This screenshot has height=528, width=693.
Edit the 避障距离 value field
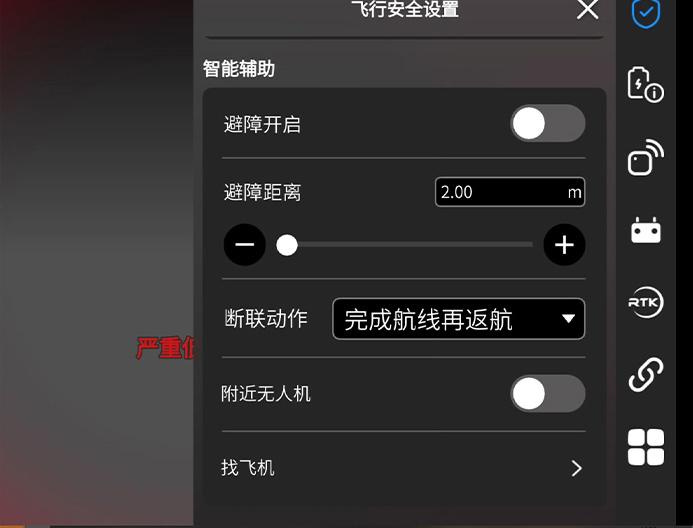point(500,192)
